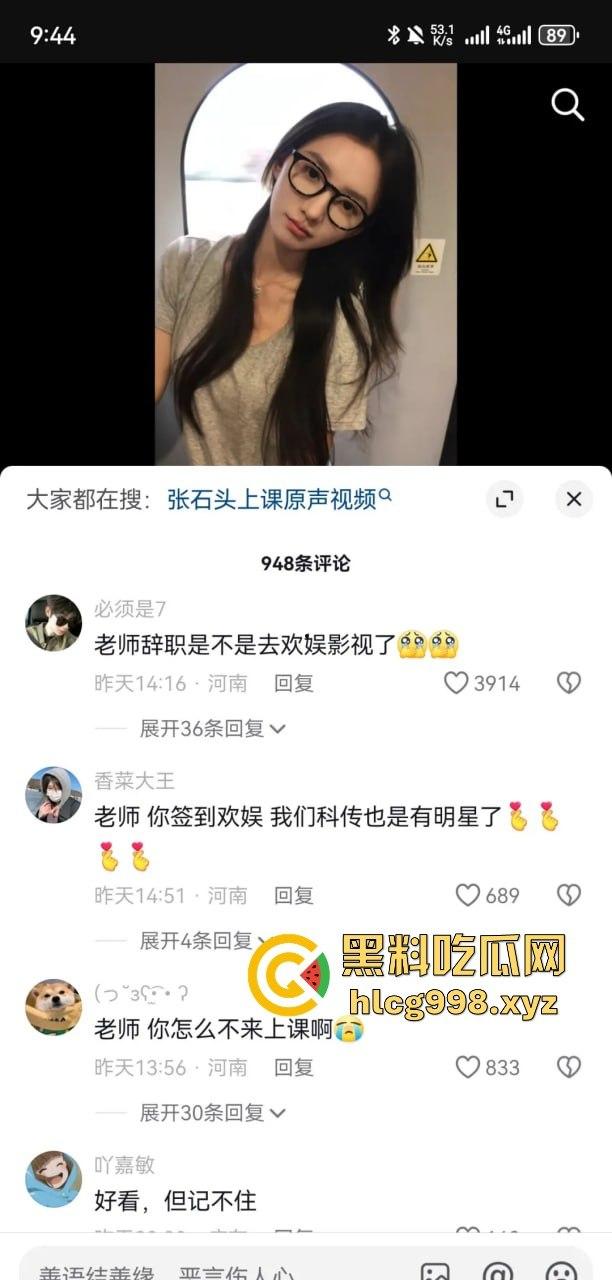The image size is (612, 1280).
Task: Open the search magnifier over the video
Action: pos(567,104)
